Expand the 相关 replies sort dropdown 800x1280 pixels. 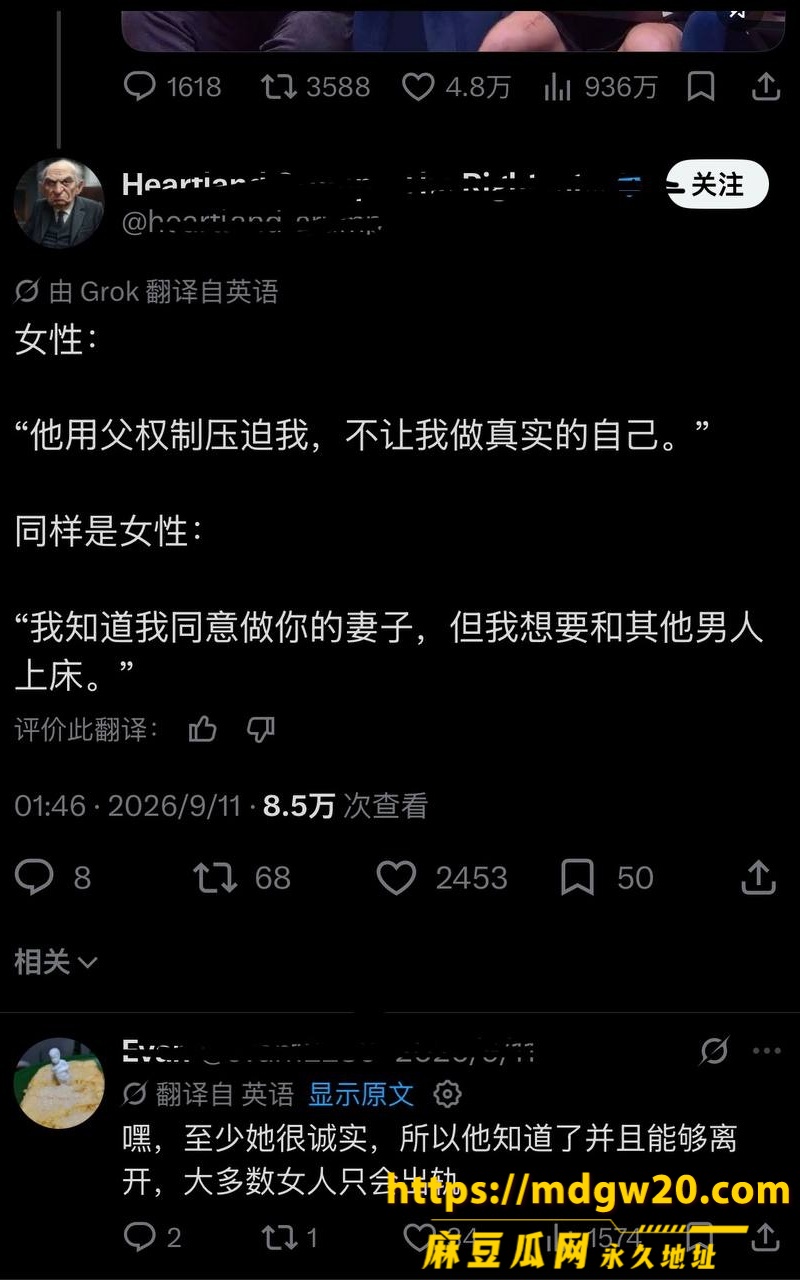coord(56,962)
